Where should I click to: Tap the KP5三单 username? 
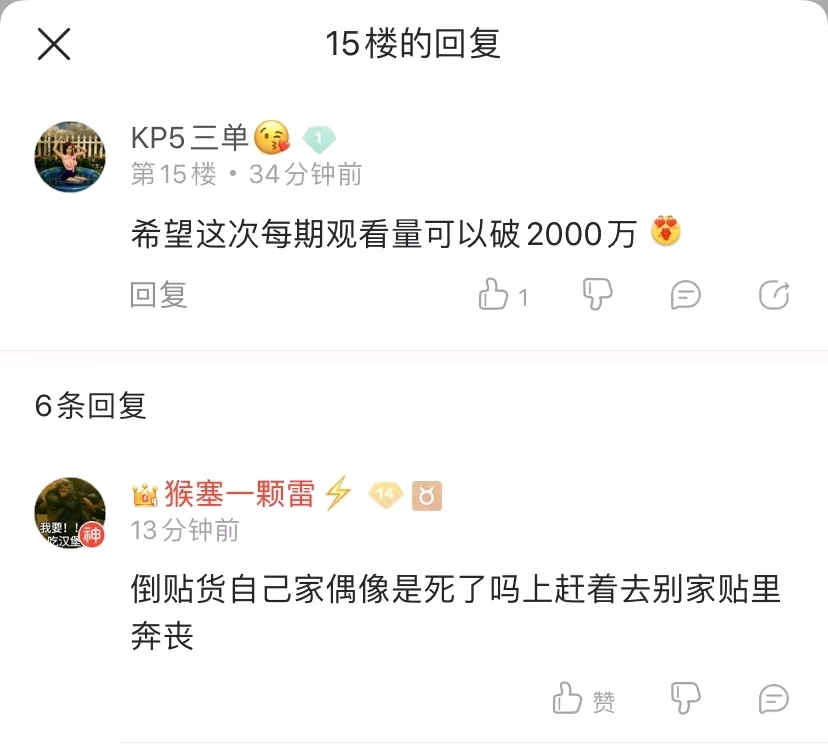(x=190, y=138)
